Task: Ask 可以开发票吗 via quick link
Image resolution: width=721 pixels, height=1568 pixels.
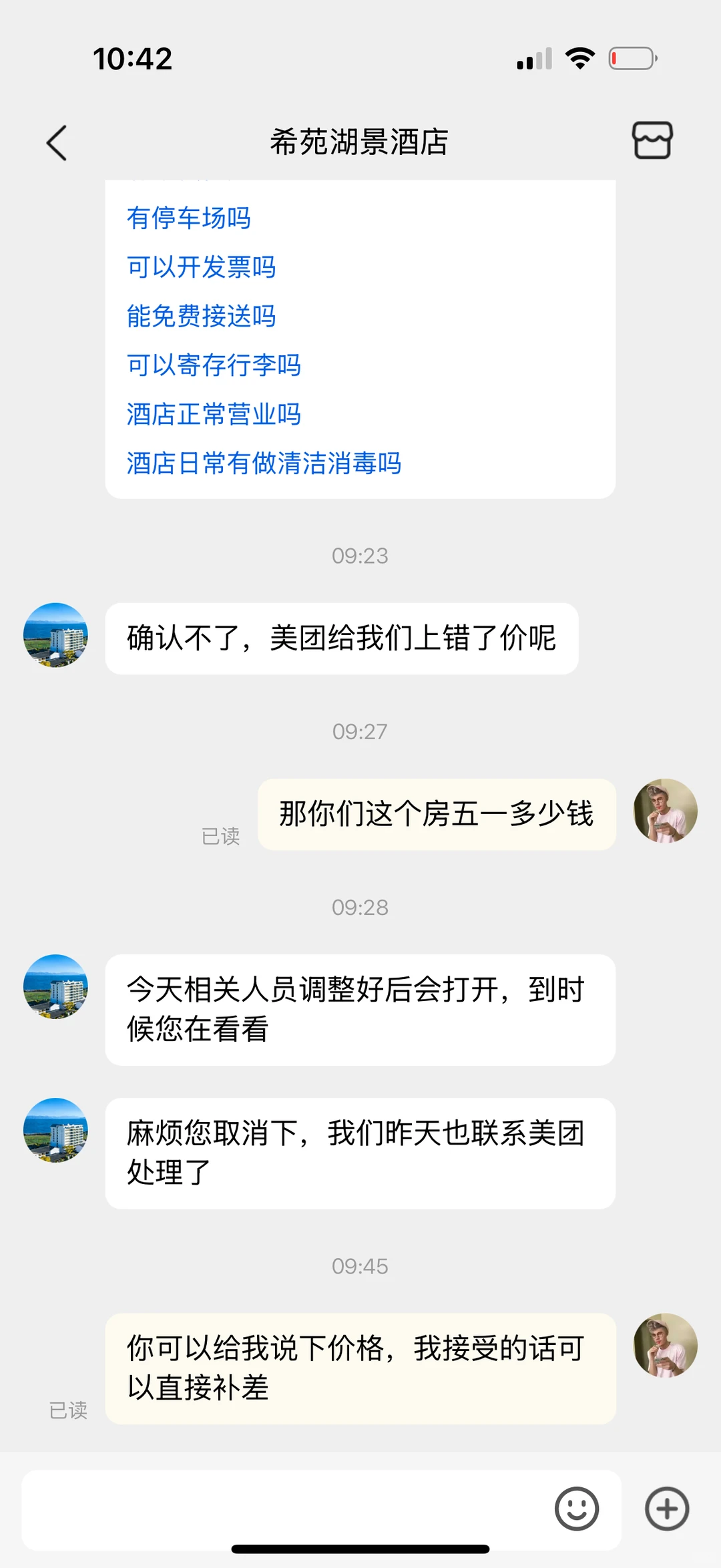Action: (x=202, y=267)
